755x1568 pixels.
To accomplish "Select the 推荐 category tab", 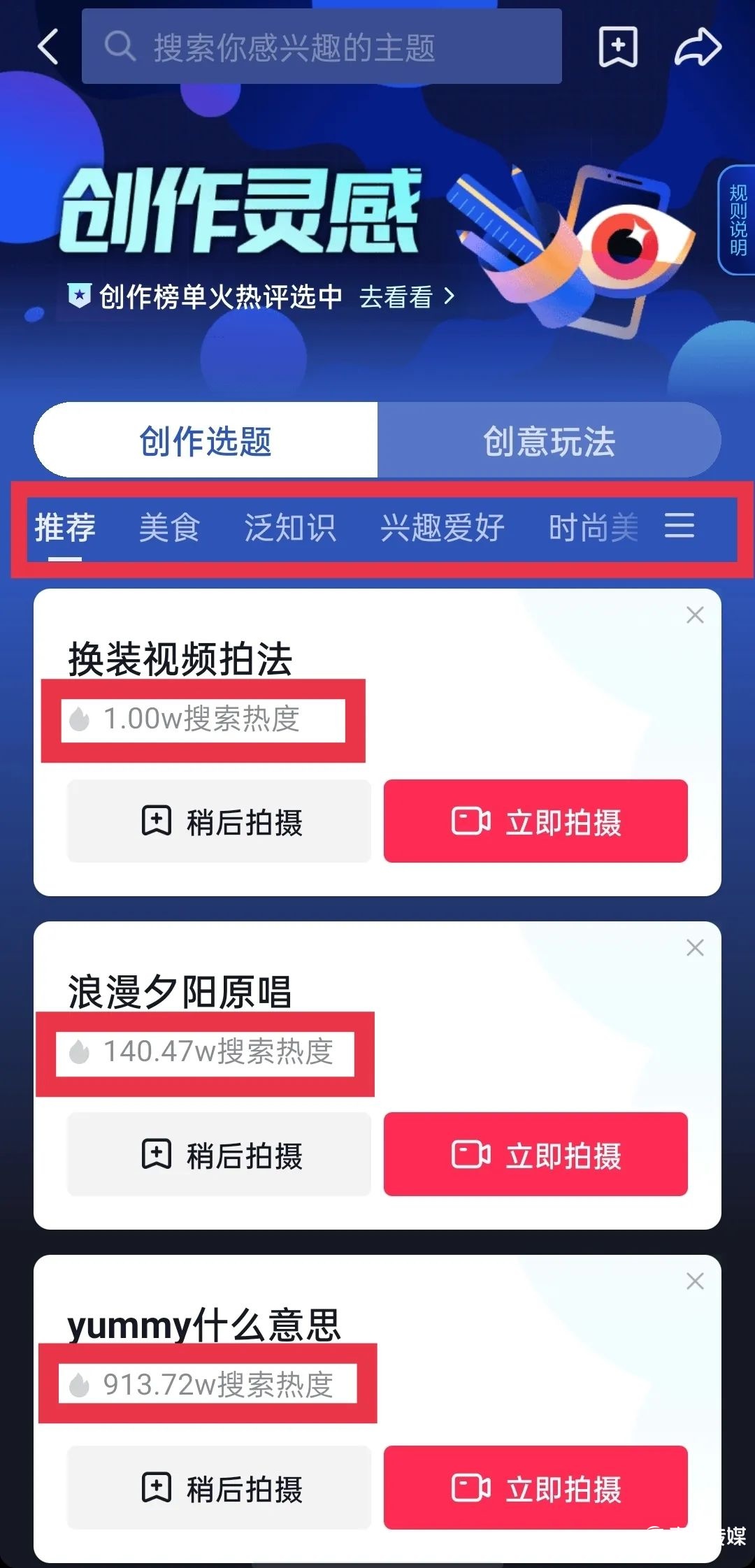I will [x=65, y=528].
